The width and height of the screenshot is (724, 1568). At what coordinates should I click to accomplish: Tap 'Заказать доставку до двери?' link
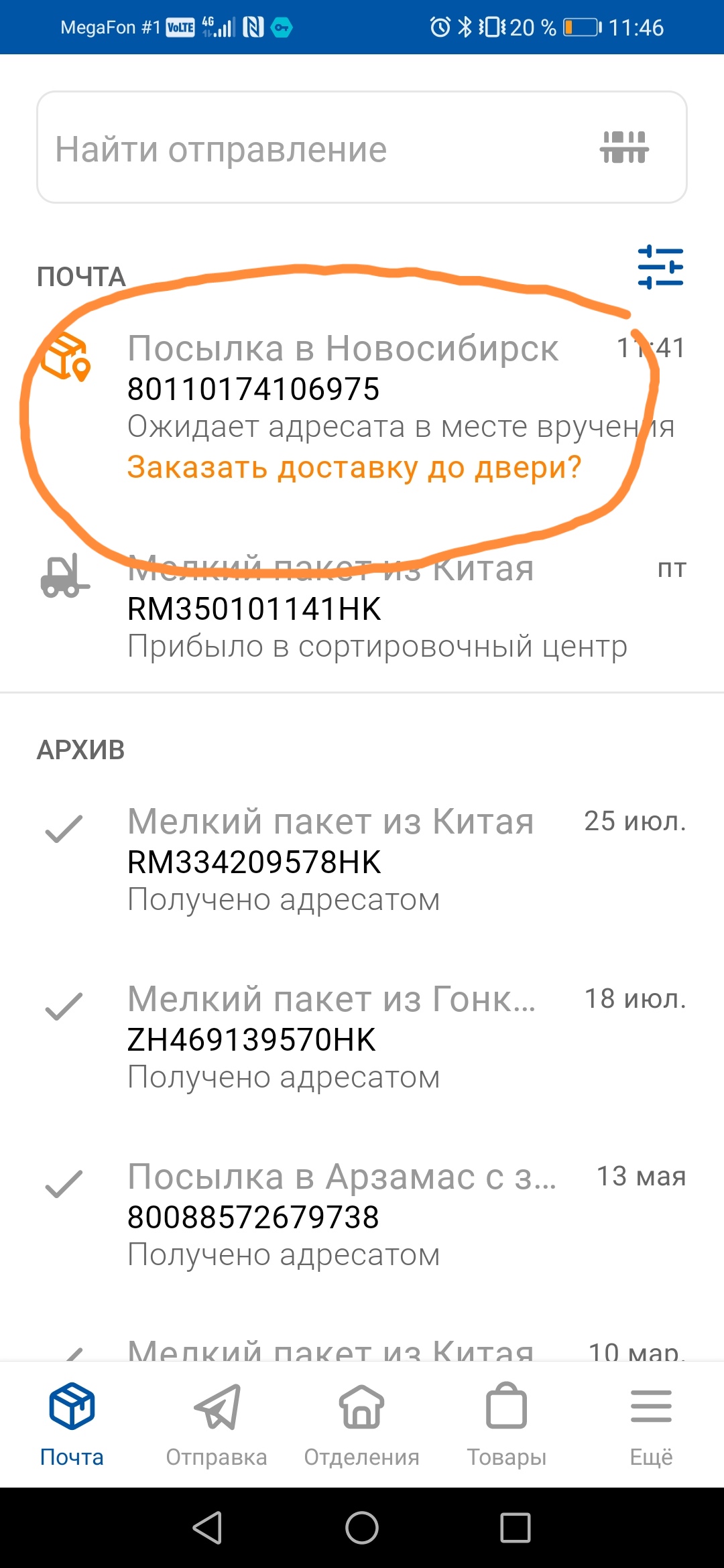[354, 467]
